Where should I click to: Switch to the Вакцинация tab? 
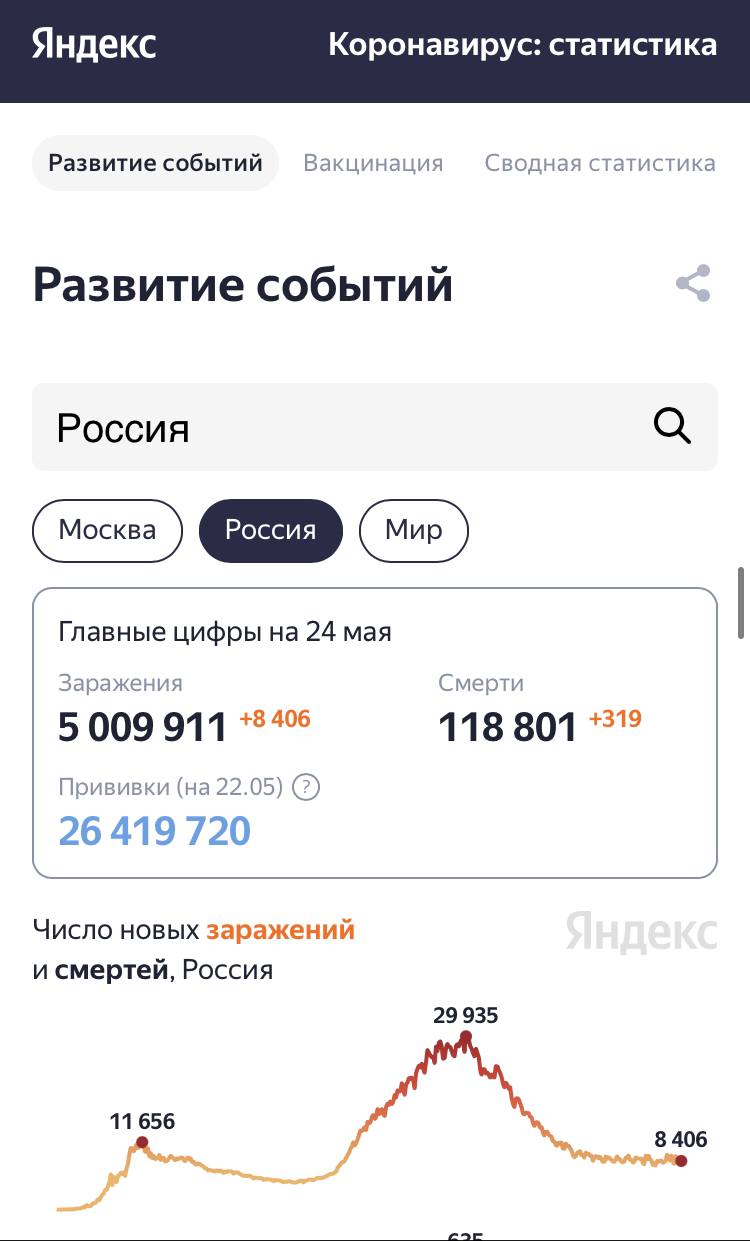point(373,163)
